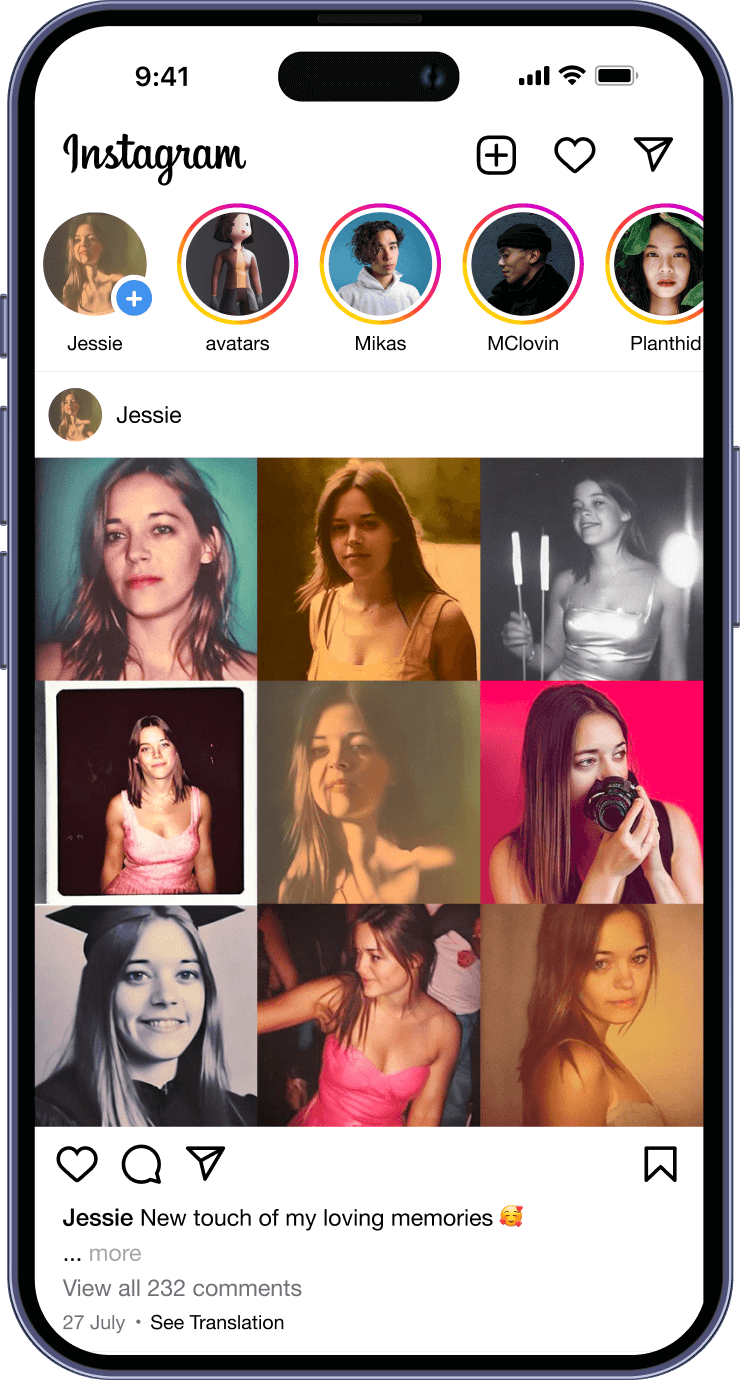This screenshot has height=1380, width=740.
Task: Open Direct messages with the paper plane icon
Action: click(x=653, y=153)
